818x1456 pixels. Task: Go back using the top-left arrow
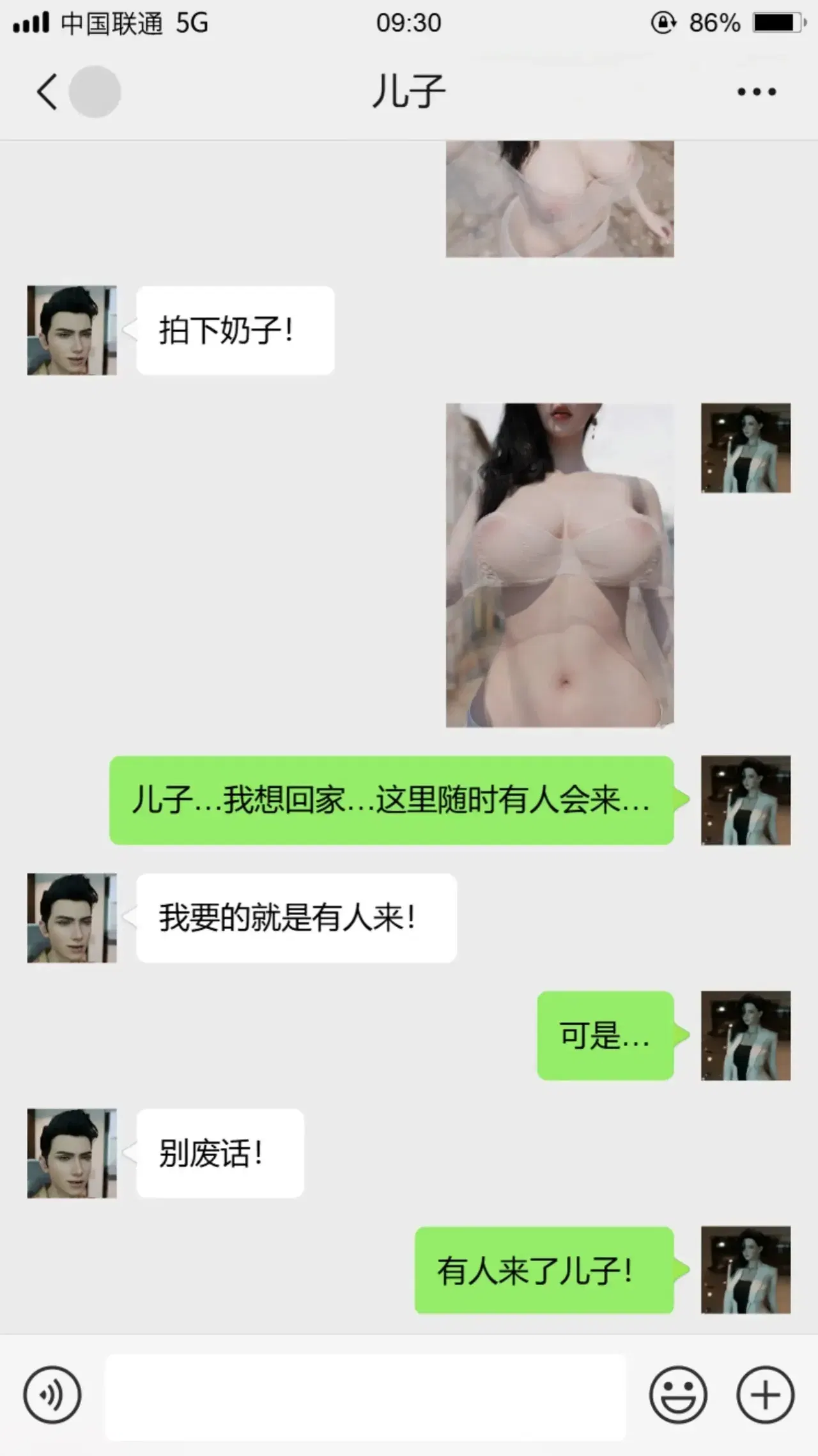[x=47, y=91]
